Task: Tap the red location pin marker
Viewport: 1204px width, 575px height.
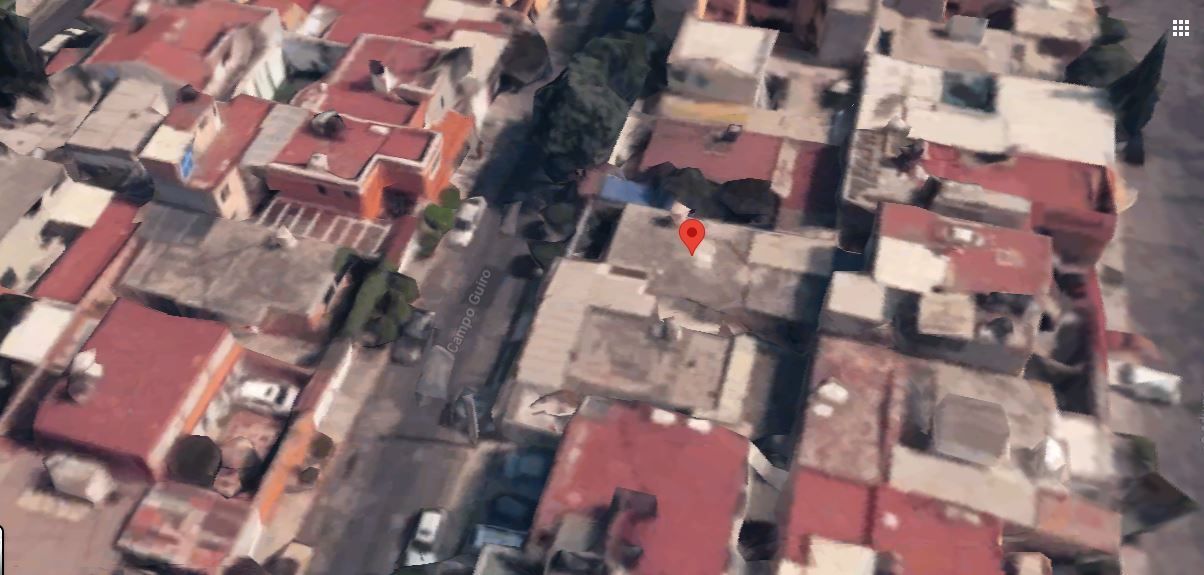Action: coord(692,237)
